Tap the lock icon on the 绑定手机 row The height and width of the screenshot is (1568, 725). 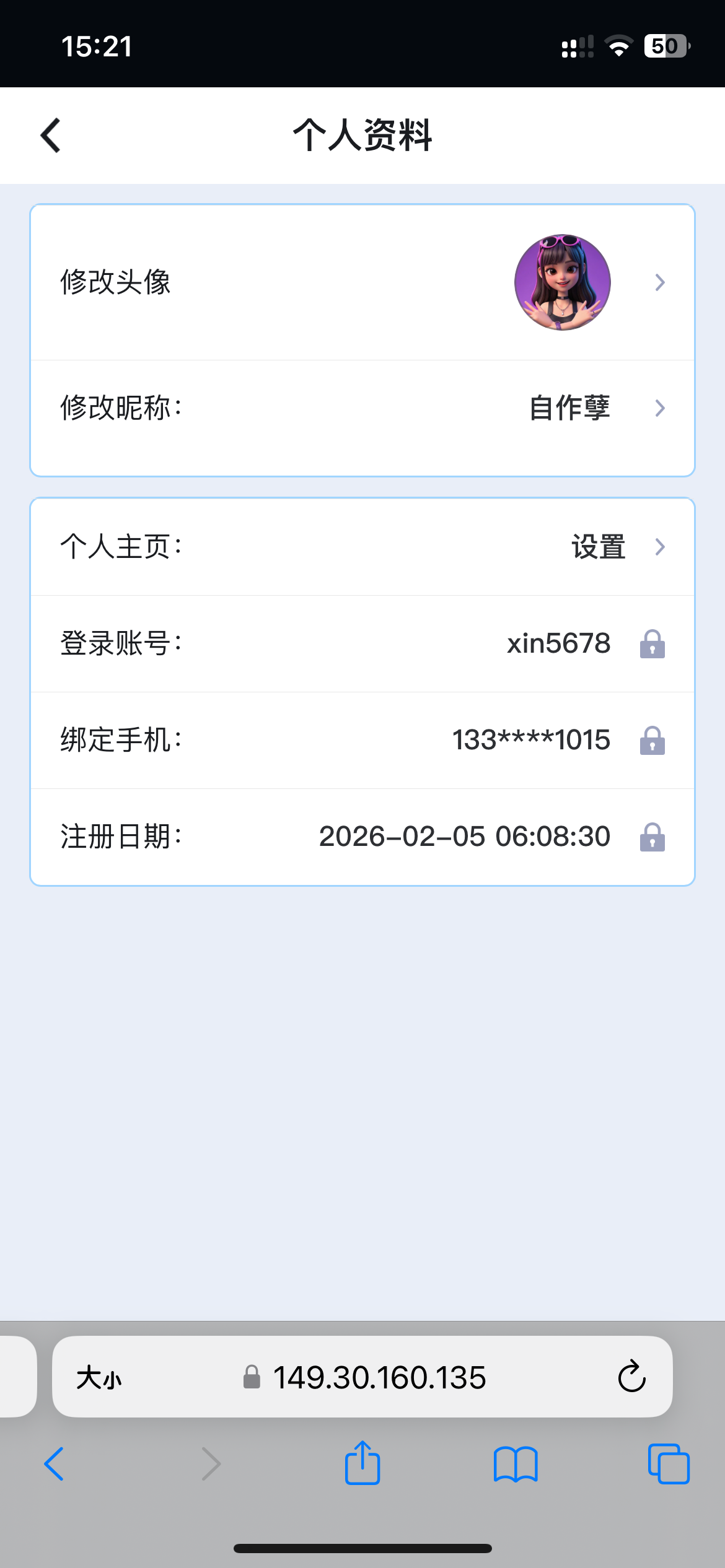click(652, 741)
